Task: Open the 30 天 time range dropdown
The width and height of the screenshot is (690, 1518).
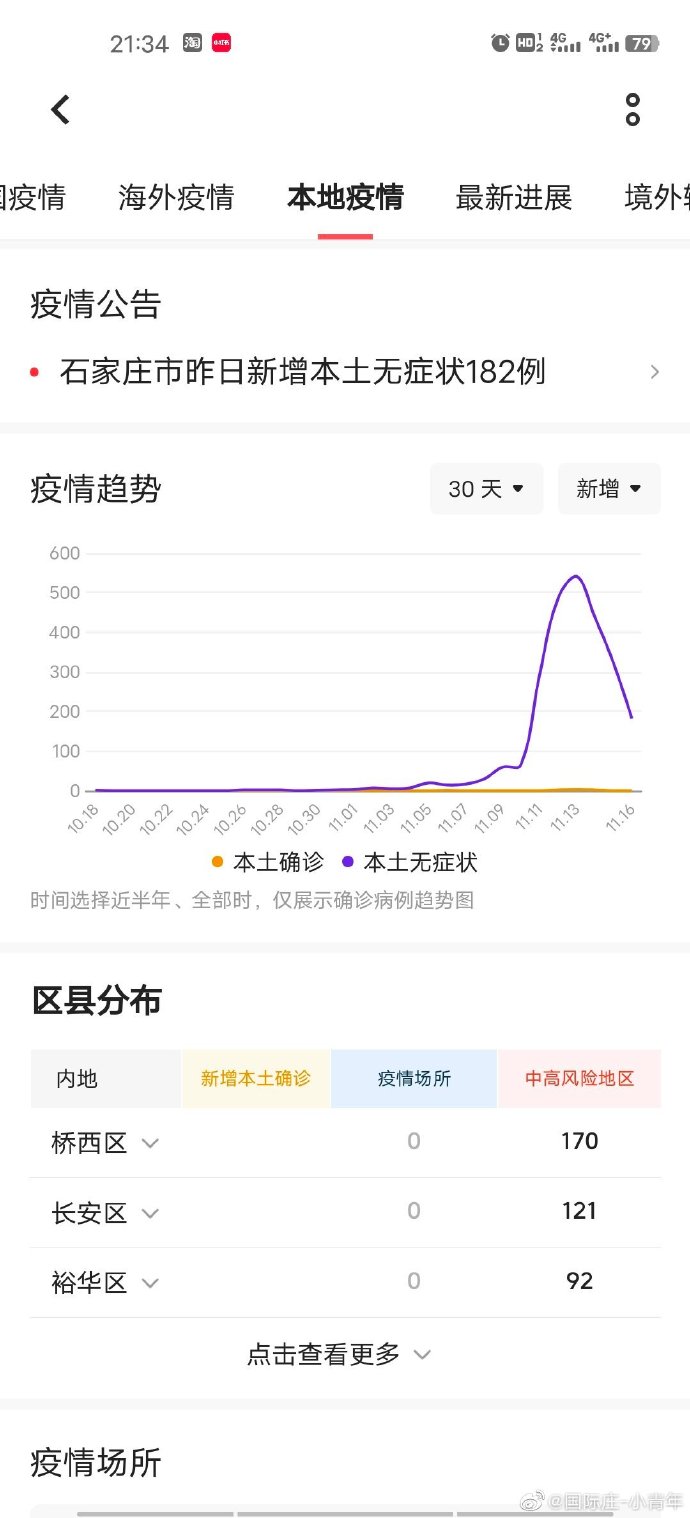Action: tap(486, 489)
